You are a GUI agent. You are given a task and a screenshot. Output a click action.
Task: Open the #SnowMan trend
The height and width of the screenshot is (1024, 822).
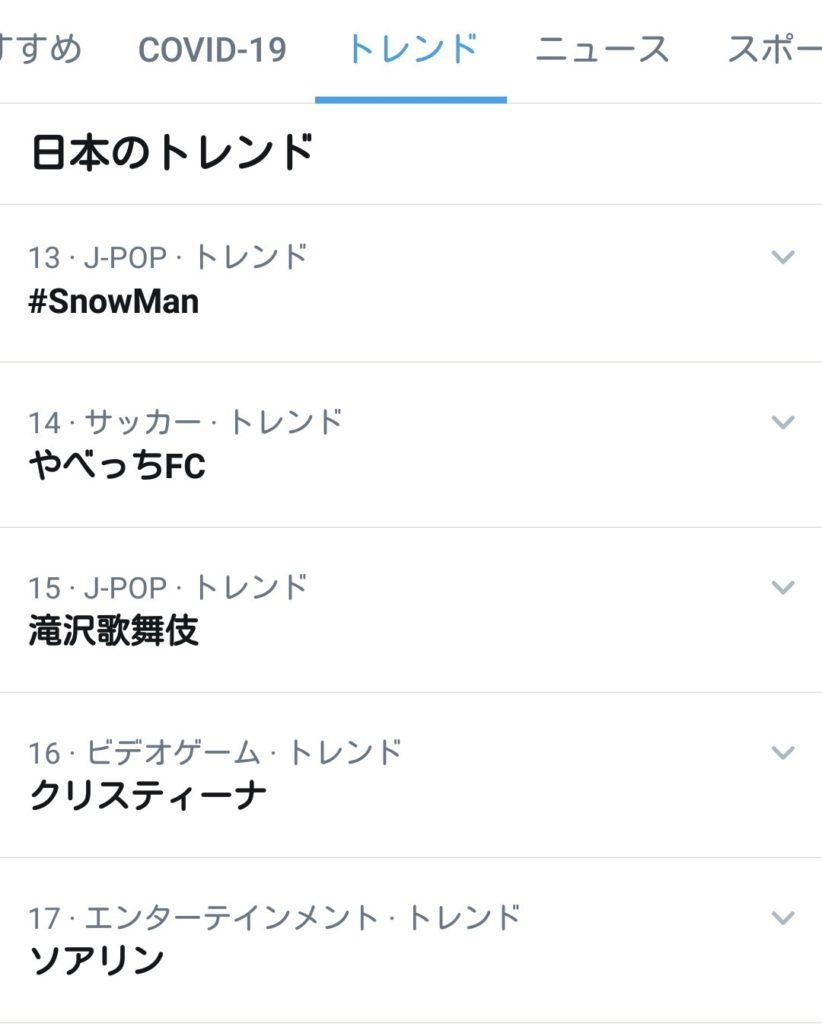point(114,302)
